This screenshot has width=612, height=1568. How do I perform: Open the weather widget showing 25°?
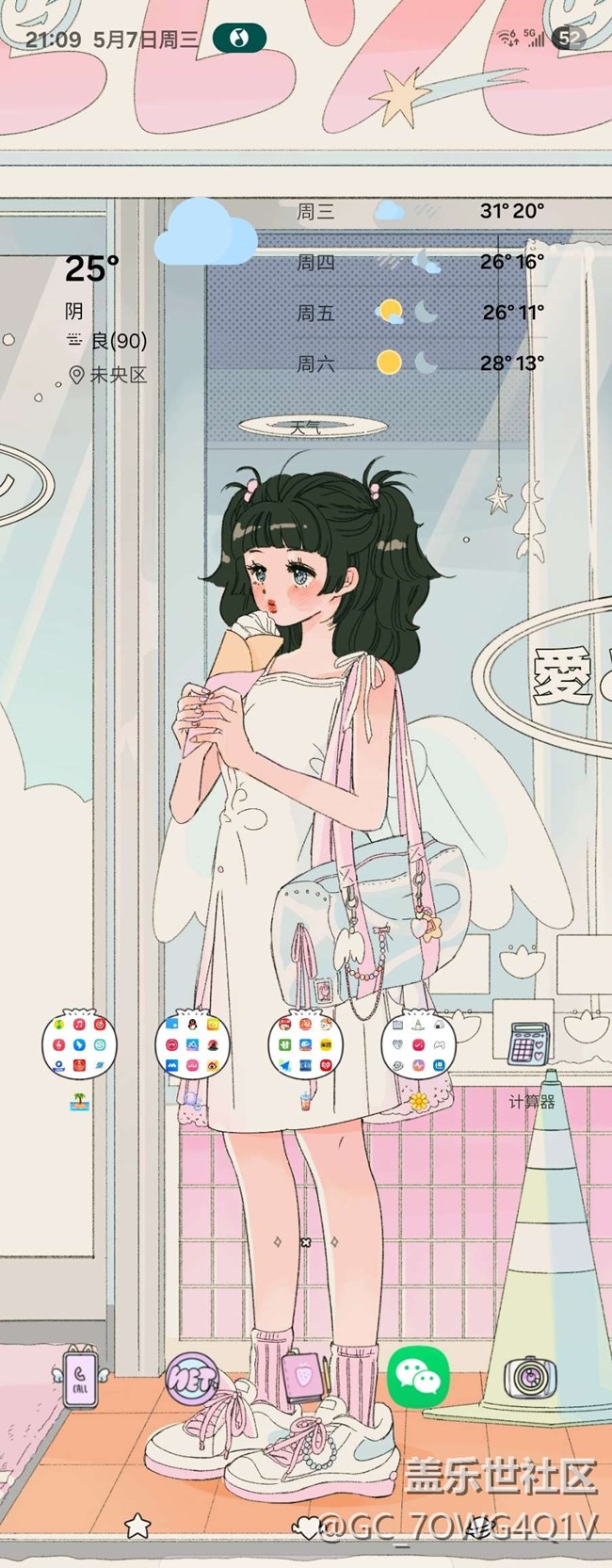[x=106, y=320]
